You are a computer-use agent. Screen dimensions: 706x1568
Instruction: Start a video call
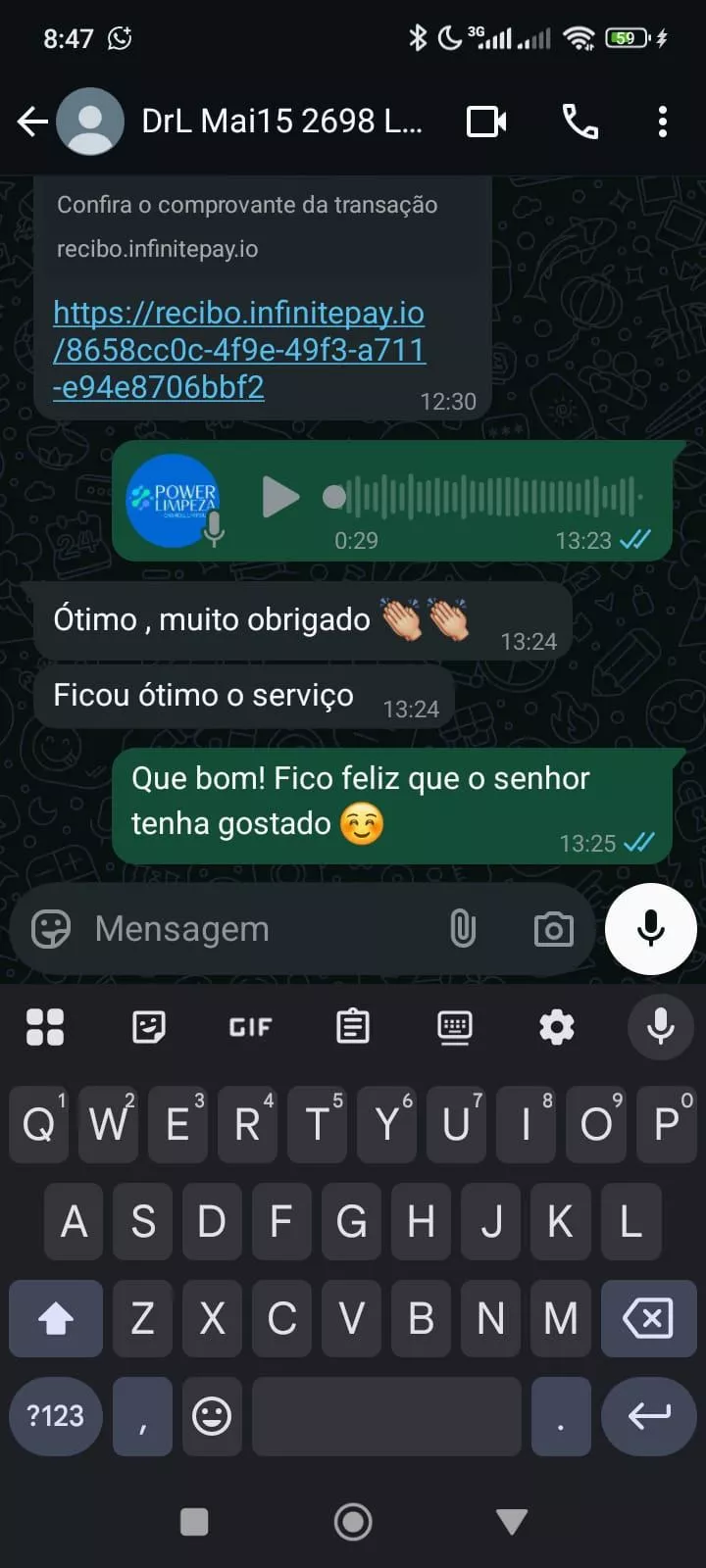(x=486, y=122)
